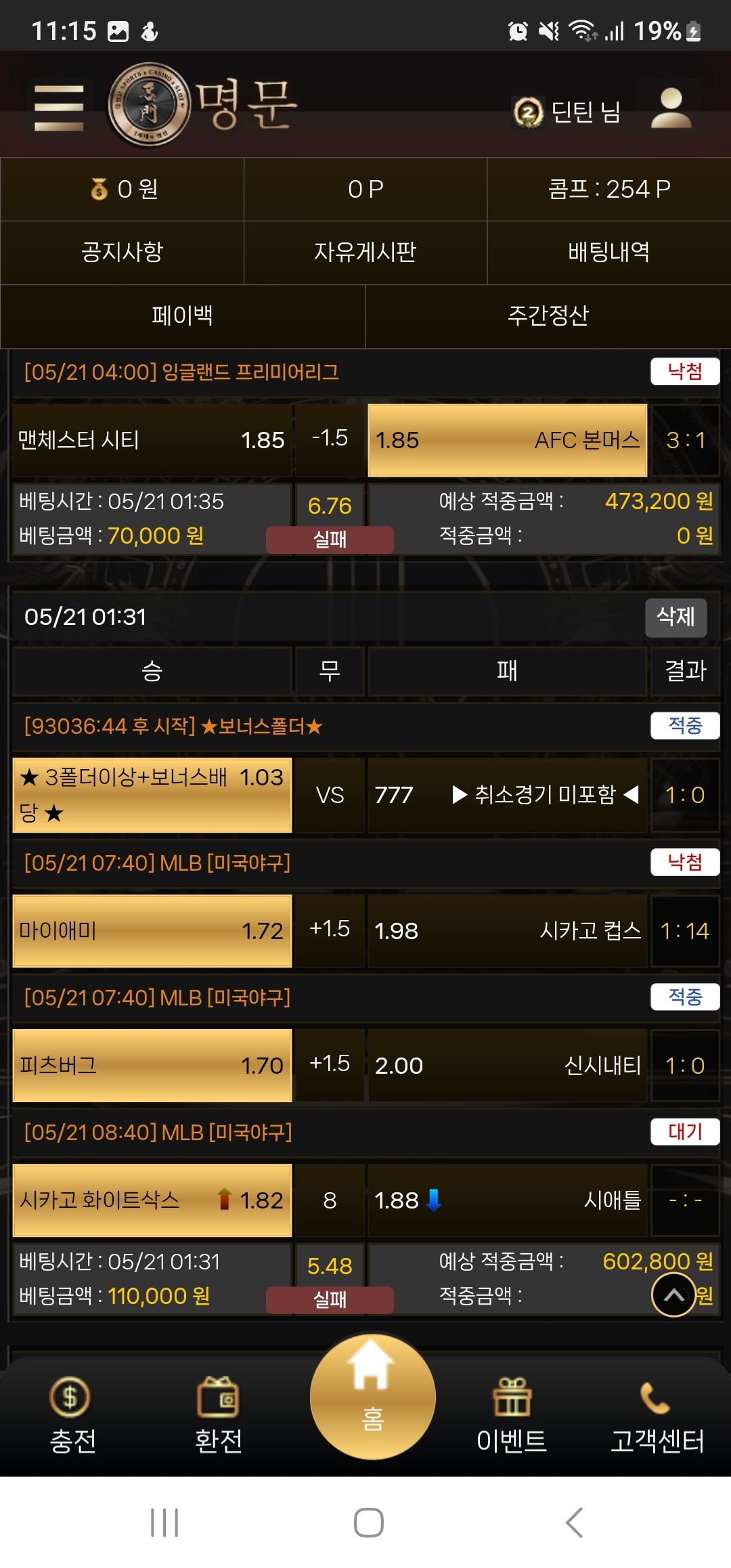Open the user profile icon
The height and width of the screenshot is (1568, 731).
click(x=671, y=108)
